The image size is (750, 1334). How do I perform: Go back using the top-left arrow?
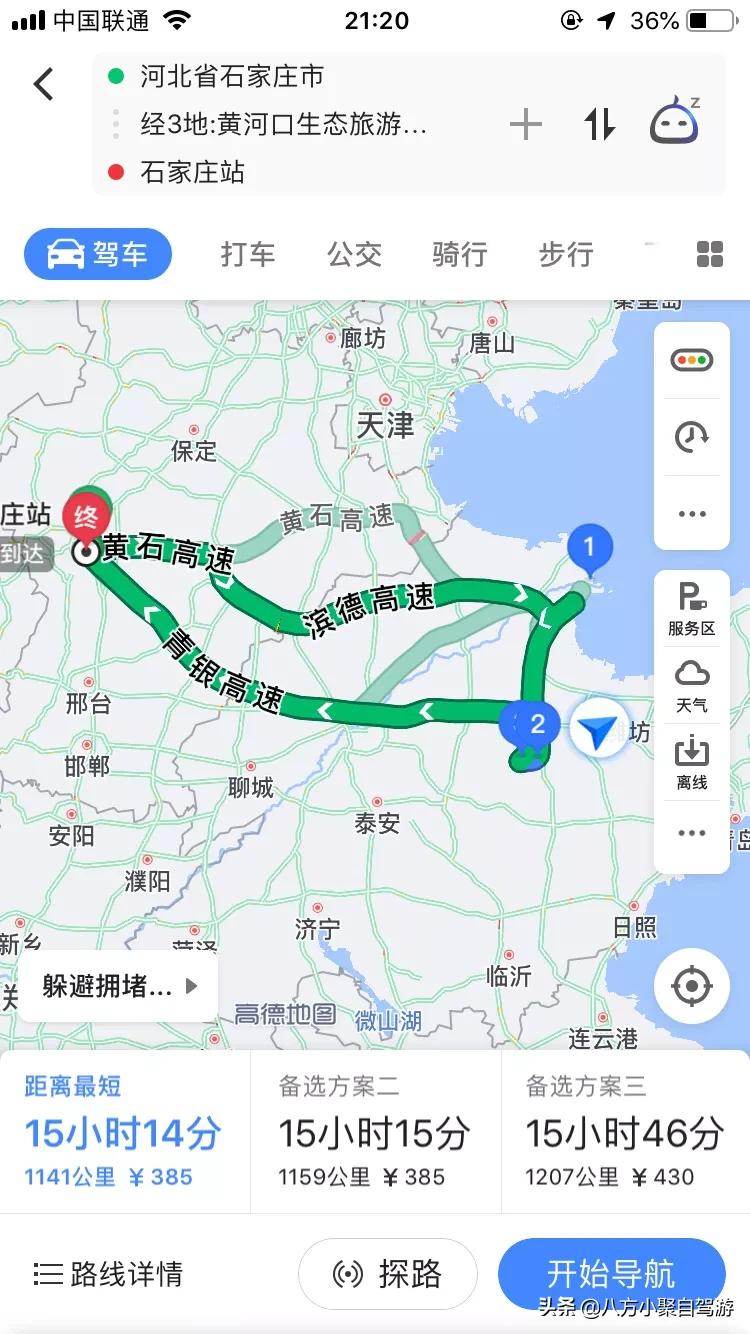[x=43, y=84]
